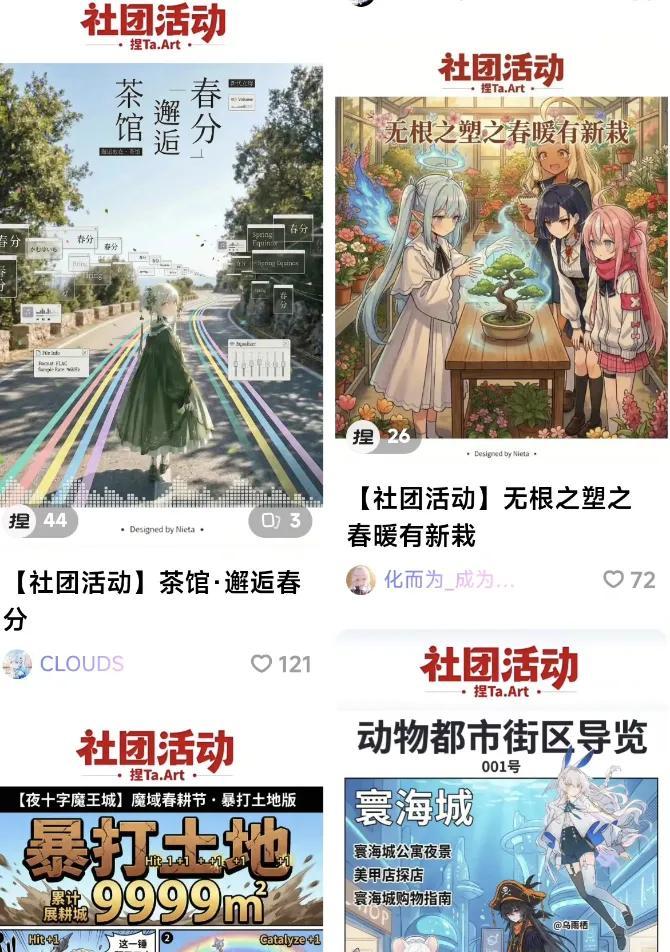Like the 无根之塑之春暖有新栽 post
Viewport: 670px width, 952px height.
613,580
